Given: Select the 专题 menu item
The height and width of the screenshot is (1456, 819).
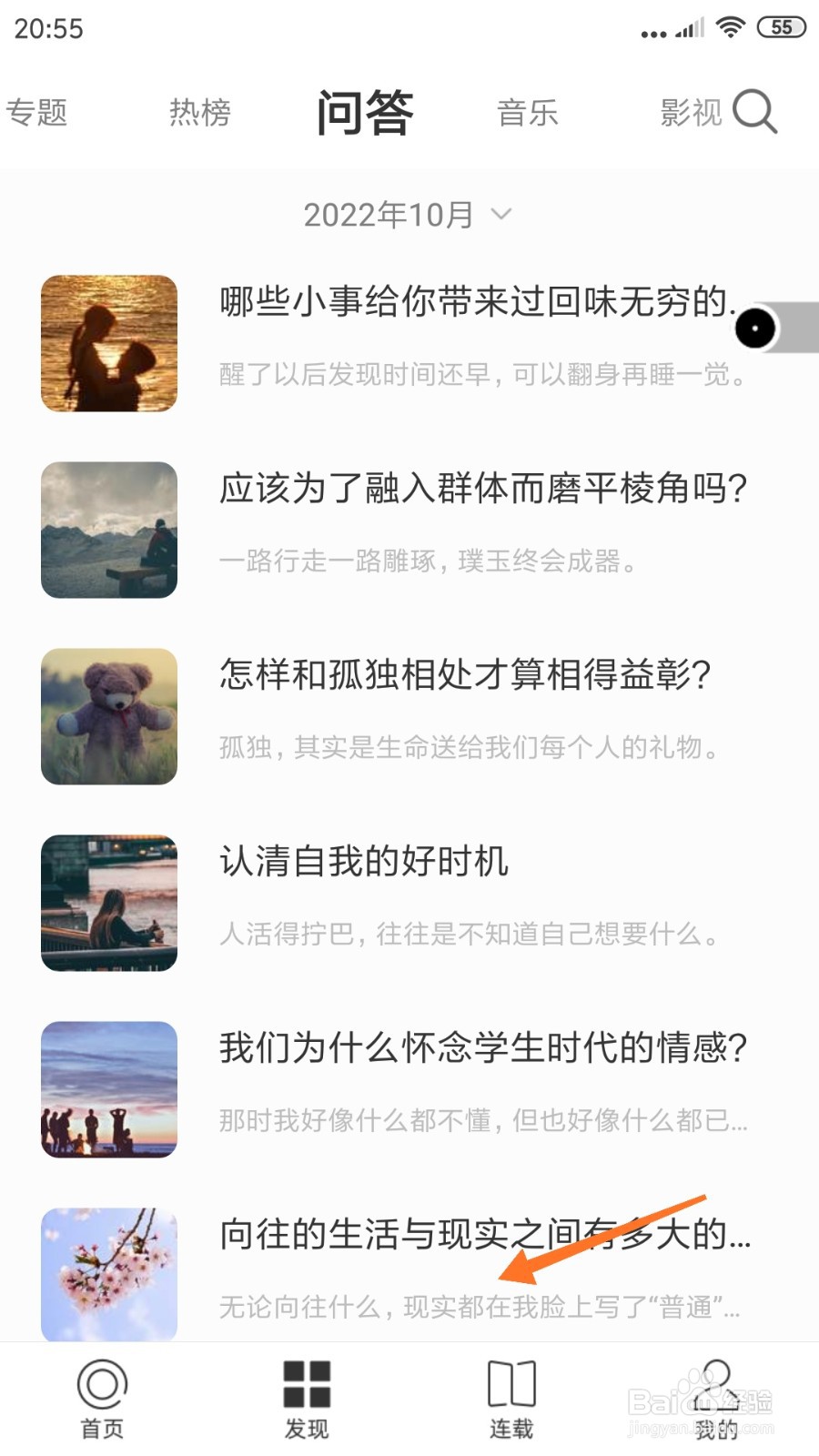Looking at the screenshot, I should click(x=38, y=112).
